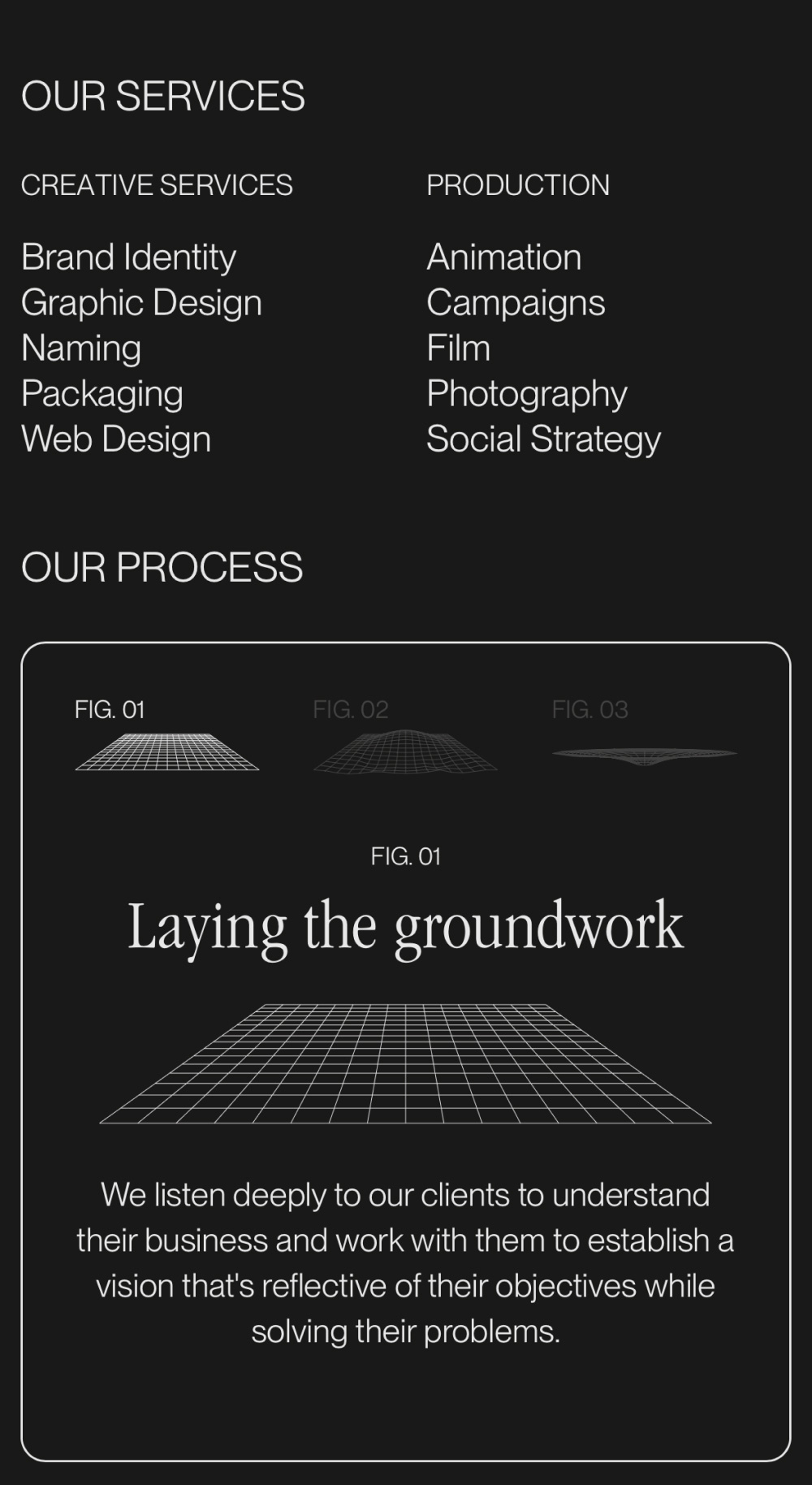The width and height of the screenshot is (812, 1485).
Task: Select the FIG. 01 process tab
Action: [x=166, y=735]
